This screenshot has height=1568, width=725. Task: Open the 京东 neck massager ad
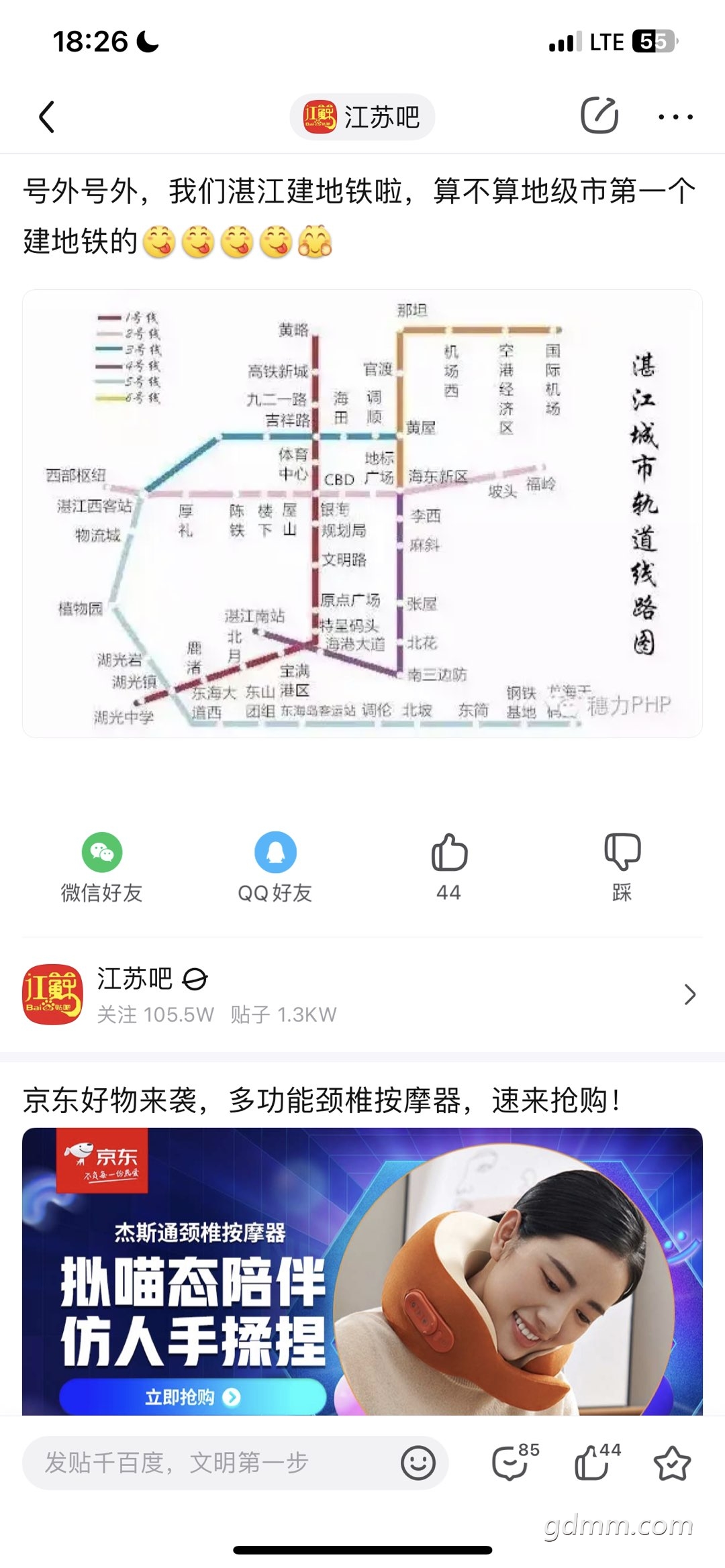[362, 1268]
